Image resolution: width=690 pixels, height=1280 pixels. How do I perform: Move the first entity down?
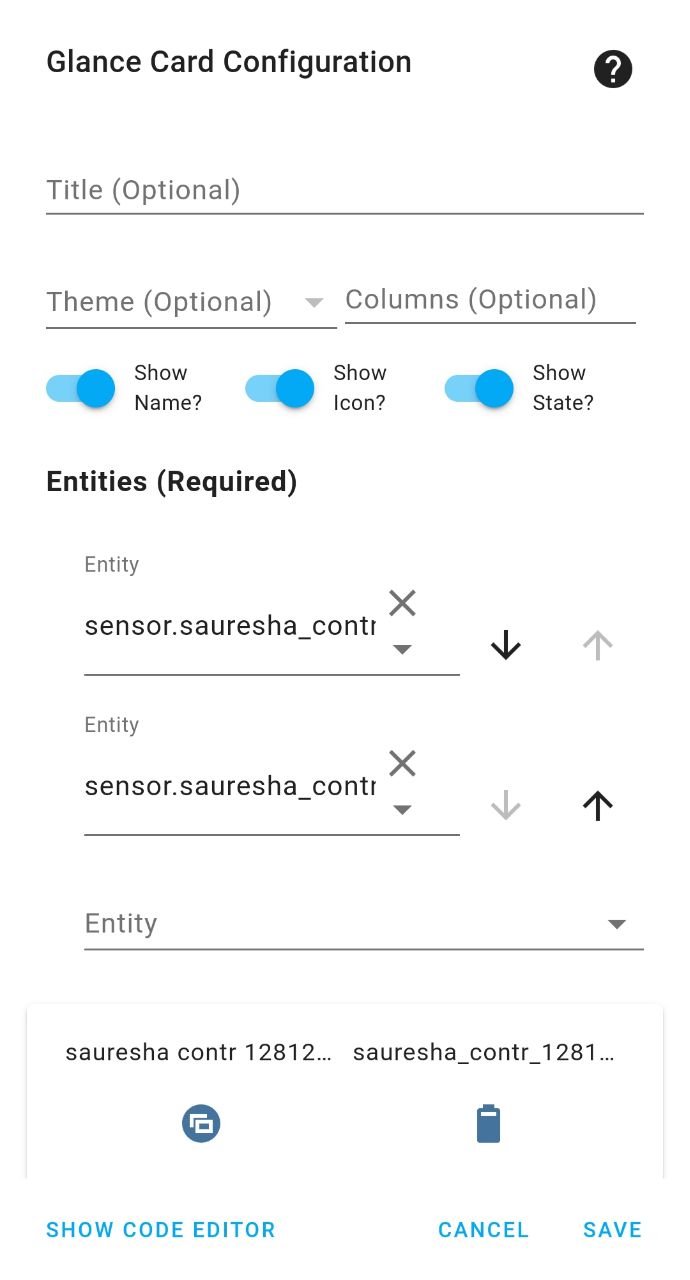coord(506,646)
